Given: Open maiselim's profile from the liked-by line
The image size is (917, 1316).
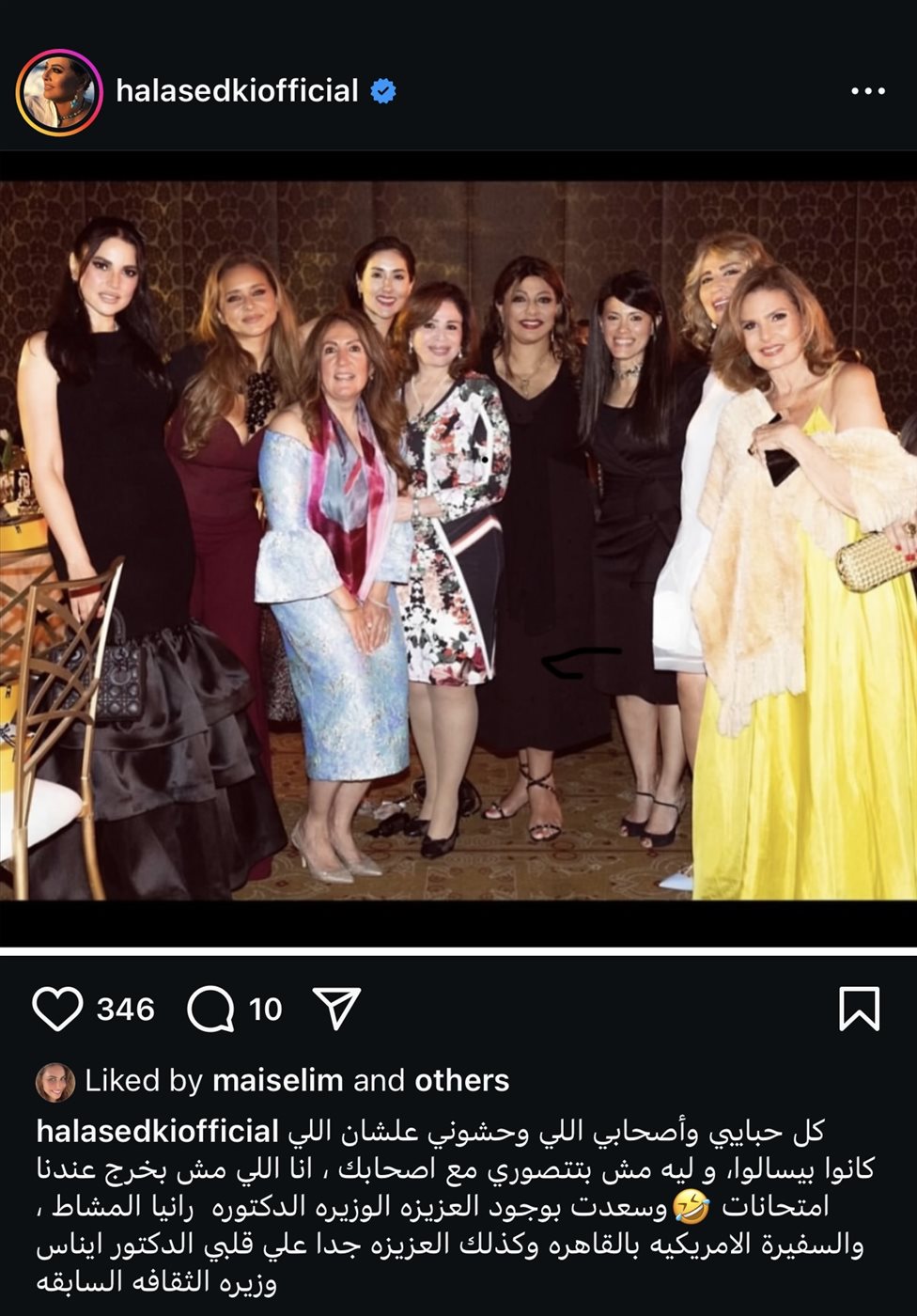Looking at the screenshot, I should [277, 1081].
